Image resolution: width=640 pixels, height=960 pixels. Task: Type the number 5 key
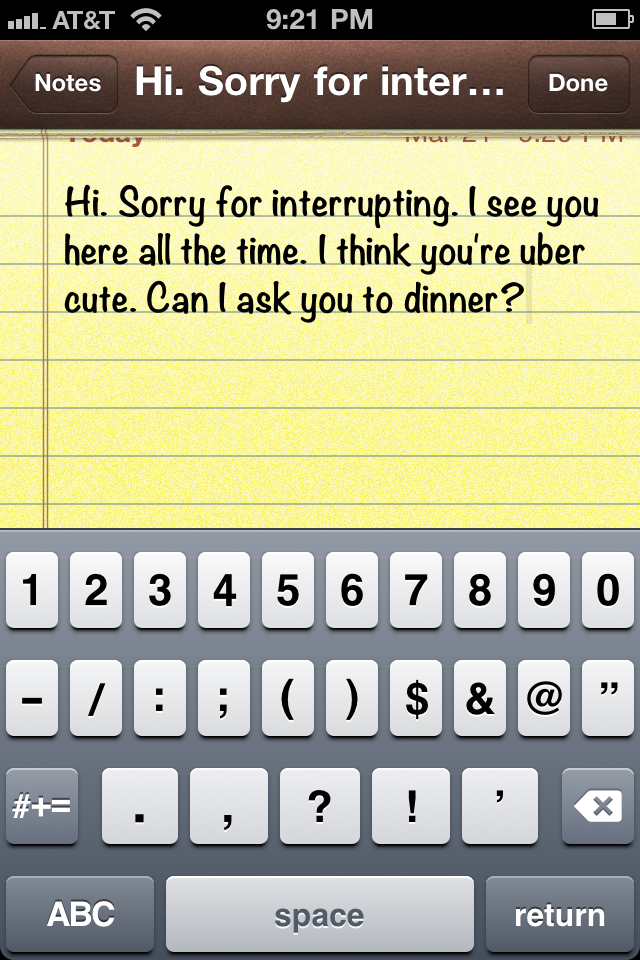[288, 590]
